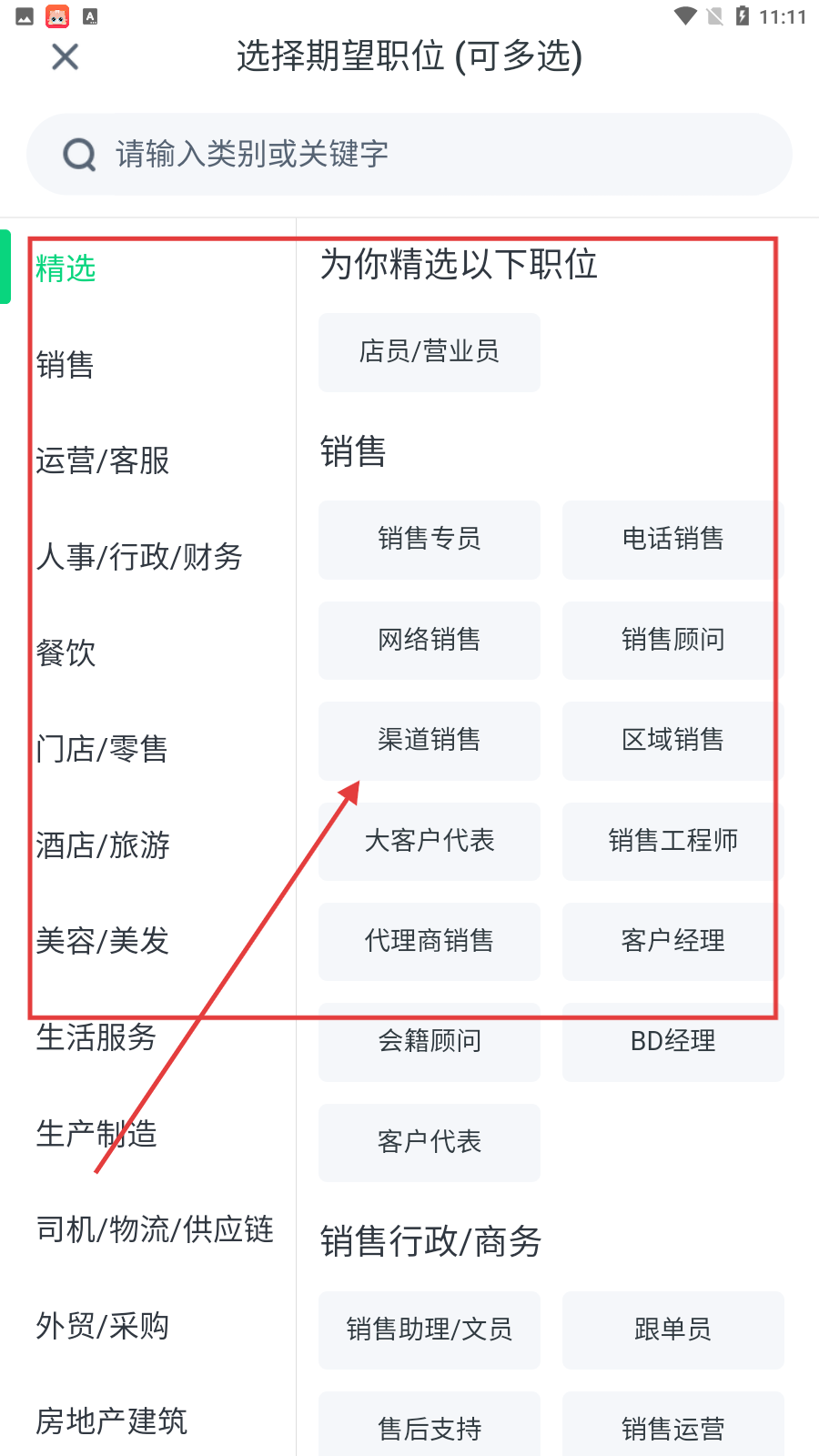Close the job selection page
Viewport: 819px width, 1456px height.
pos(66,57)
